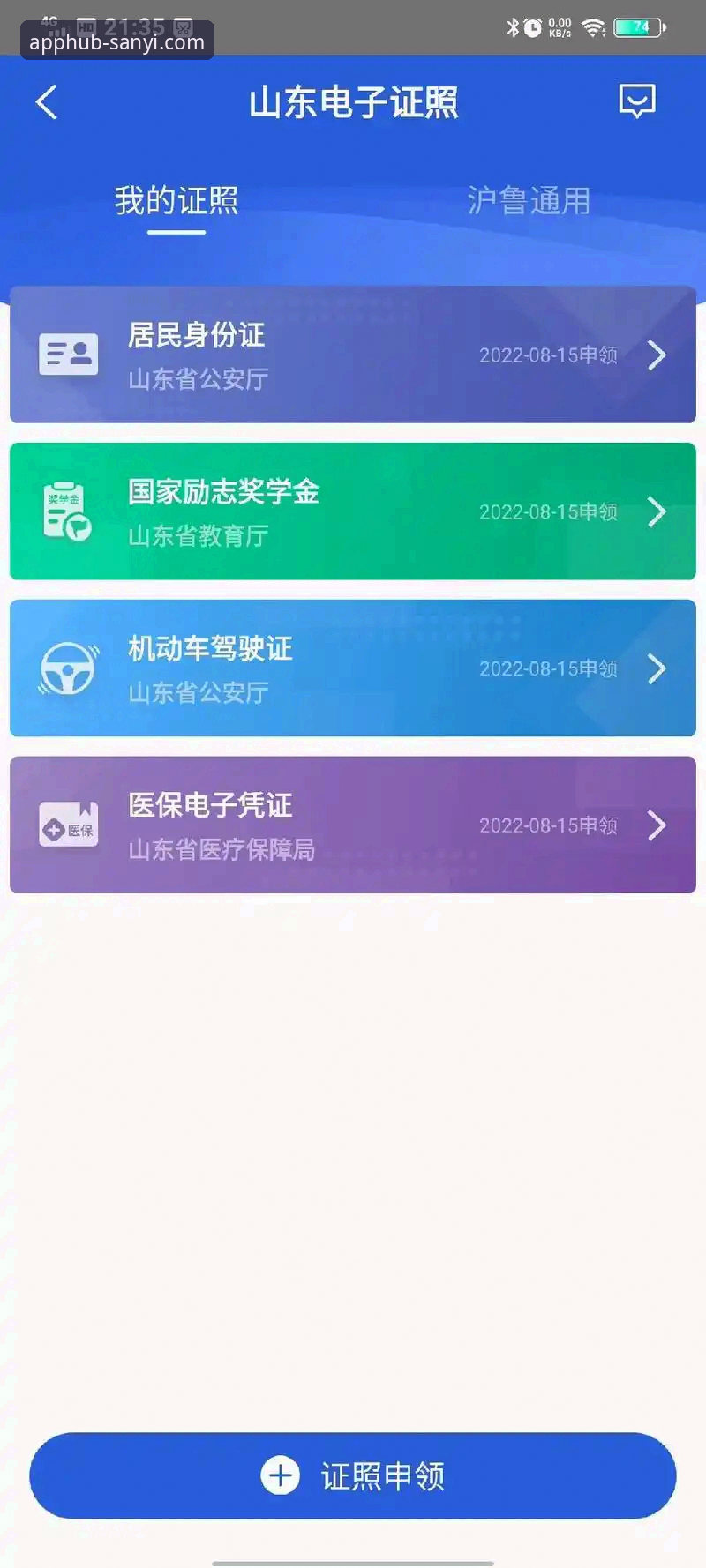Expand the 国家励志奖学金 entry chevron
The width and height of the screenshot is (706, 1568).
657,511
